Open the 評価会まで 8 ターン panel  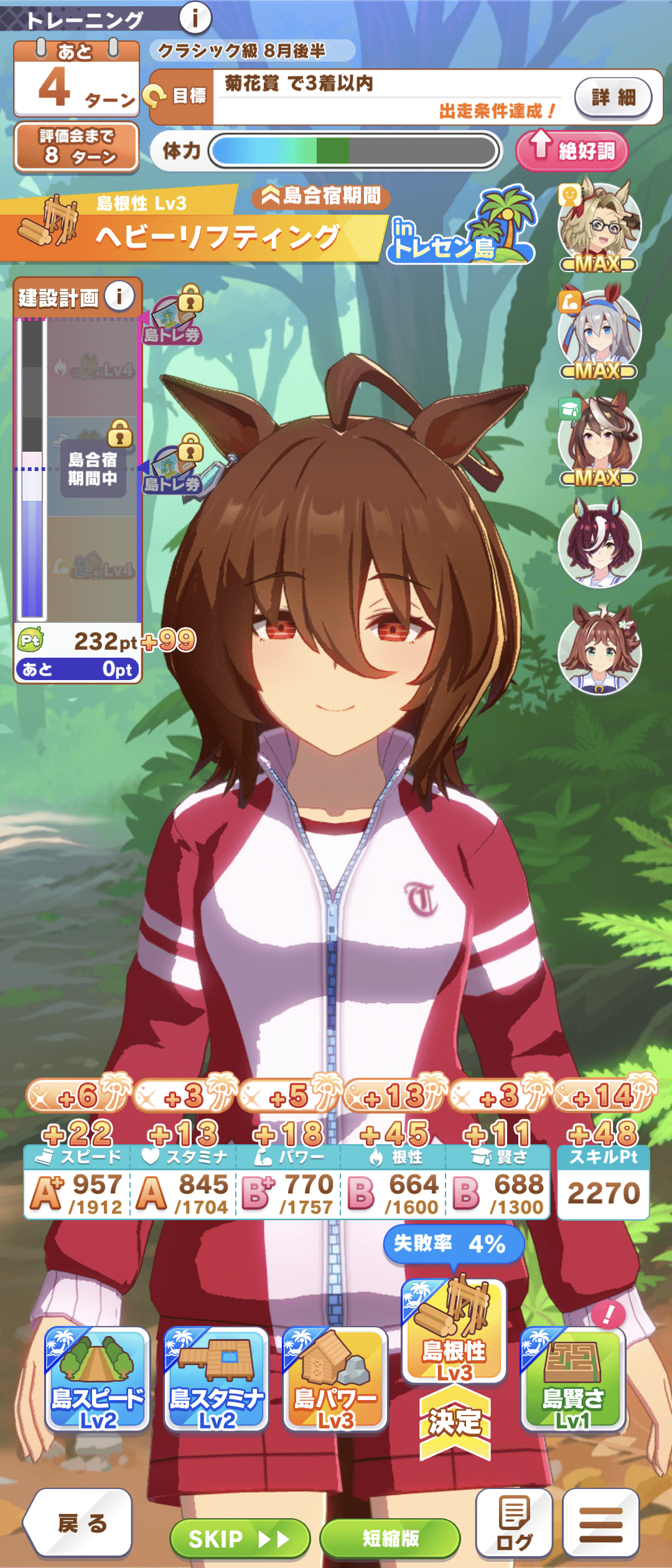coord(77,147)
